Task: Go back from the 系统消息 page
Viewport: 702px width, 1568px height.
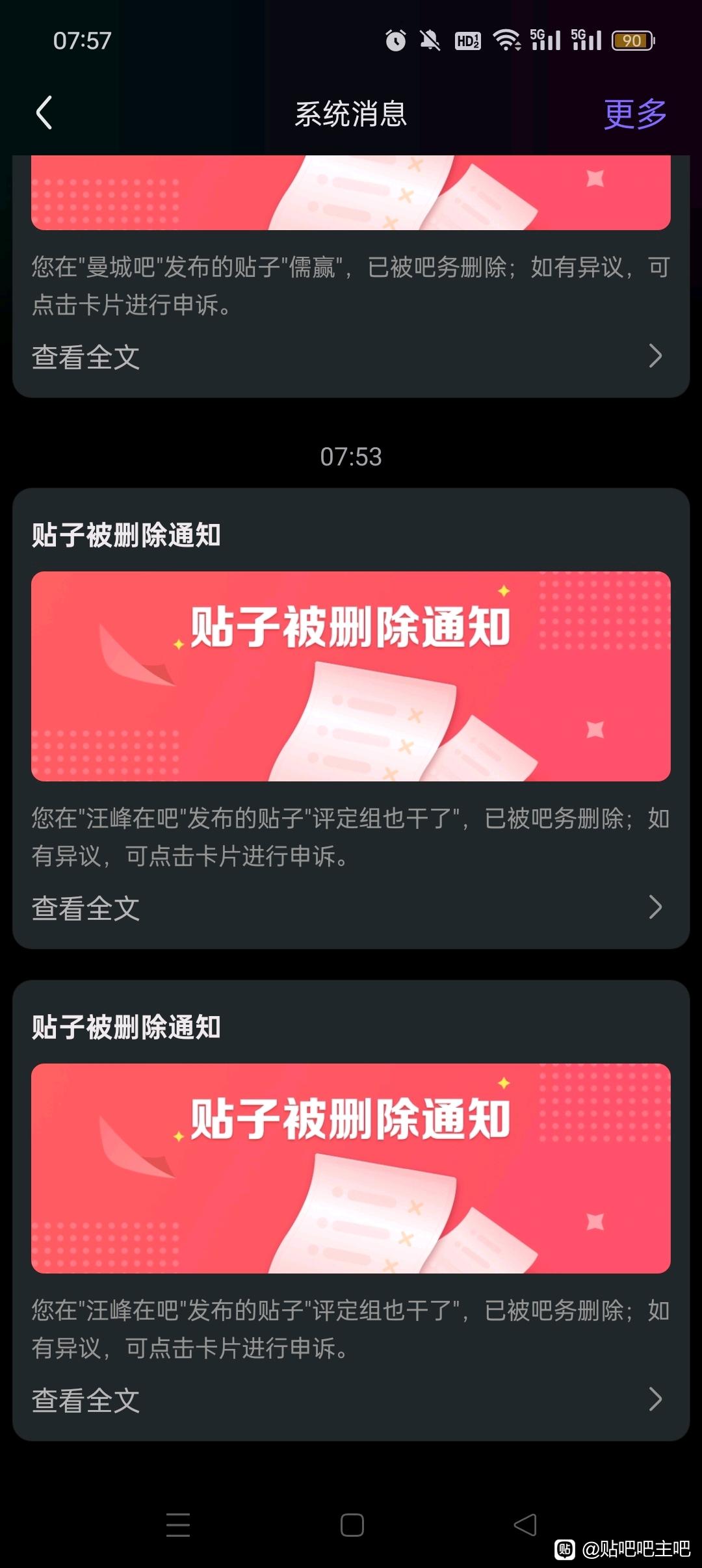Action: 44,113
